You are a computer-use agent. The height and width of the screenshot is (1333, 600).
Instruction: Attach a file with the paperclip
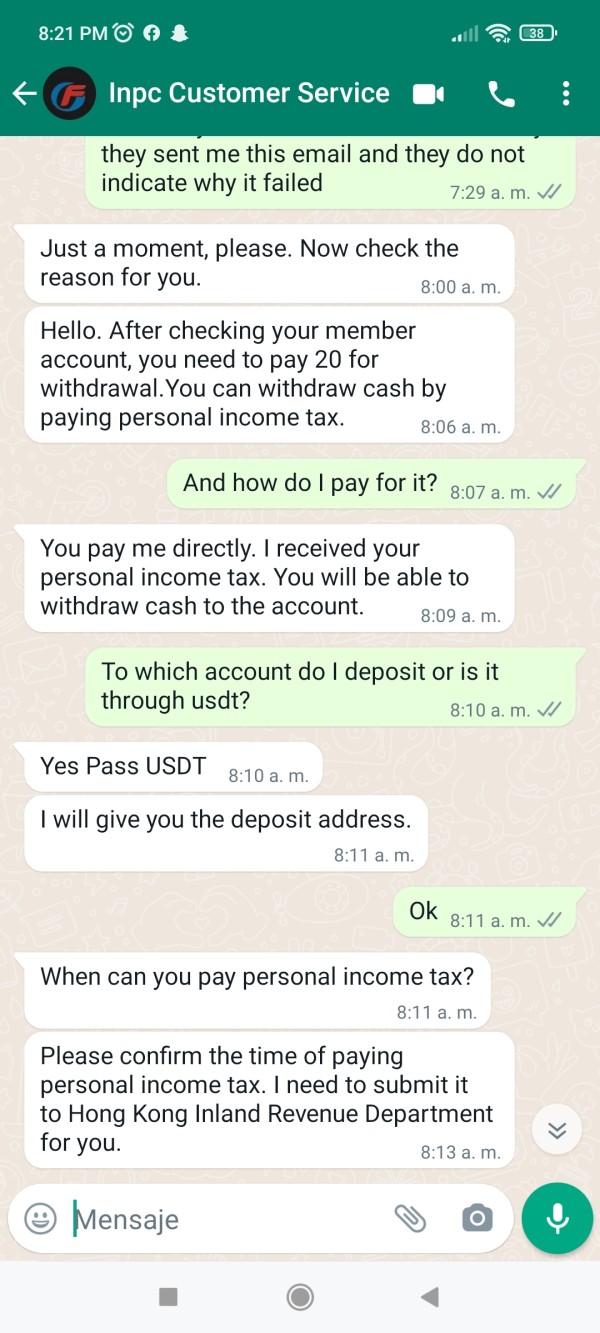(x=410, y=1218)
